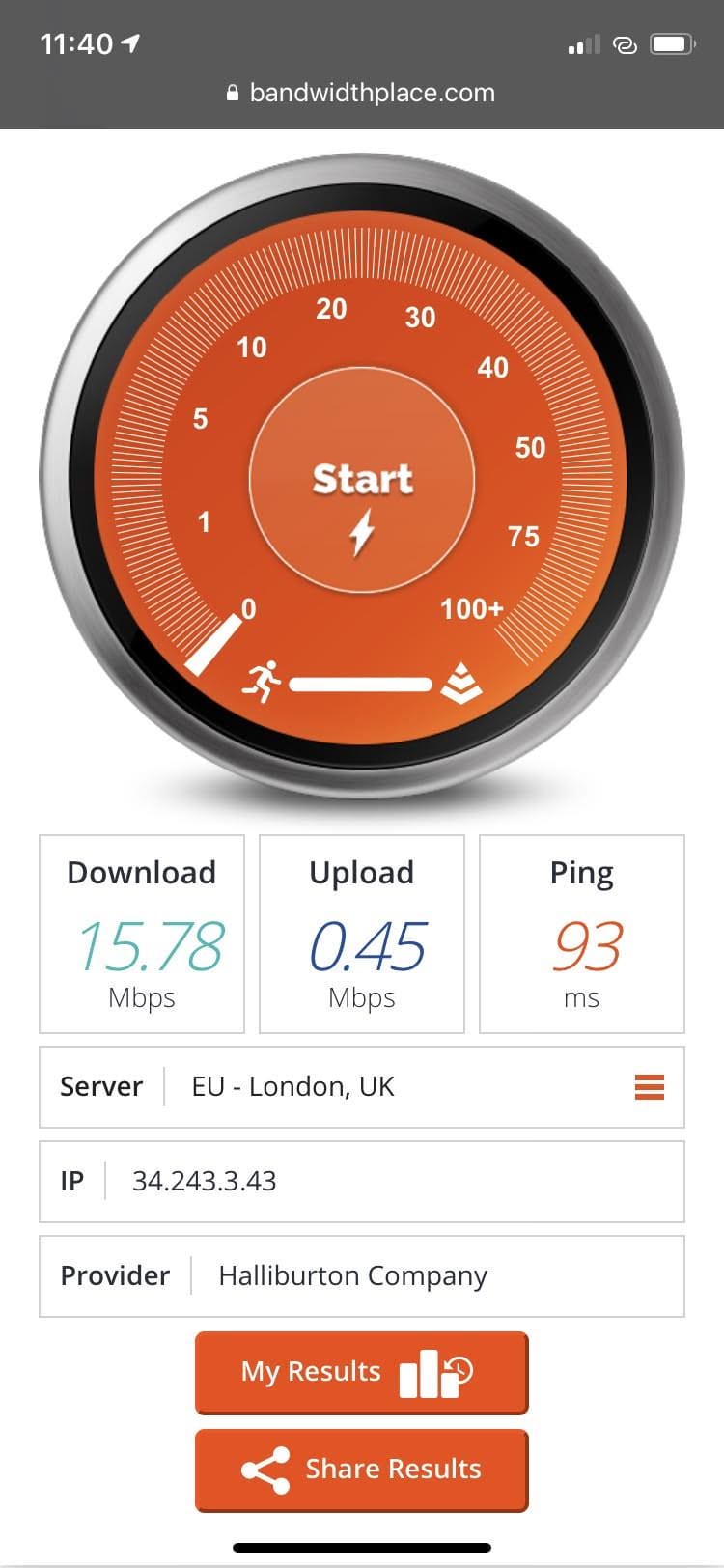Click the link/chain icon in the status bar

624,43
